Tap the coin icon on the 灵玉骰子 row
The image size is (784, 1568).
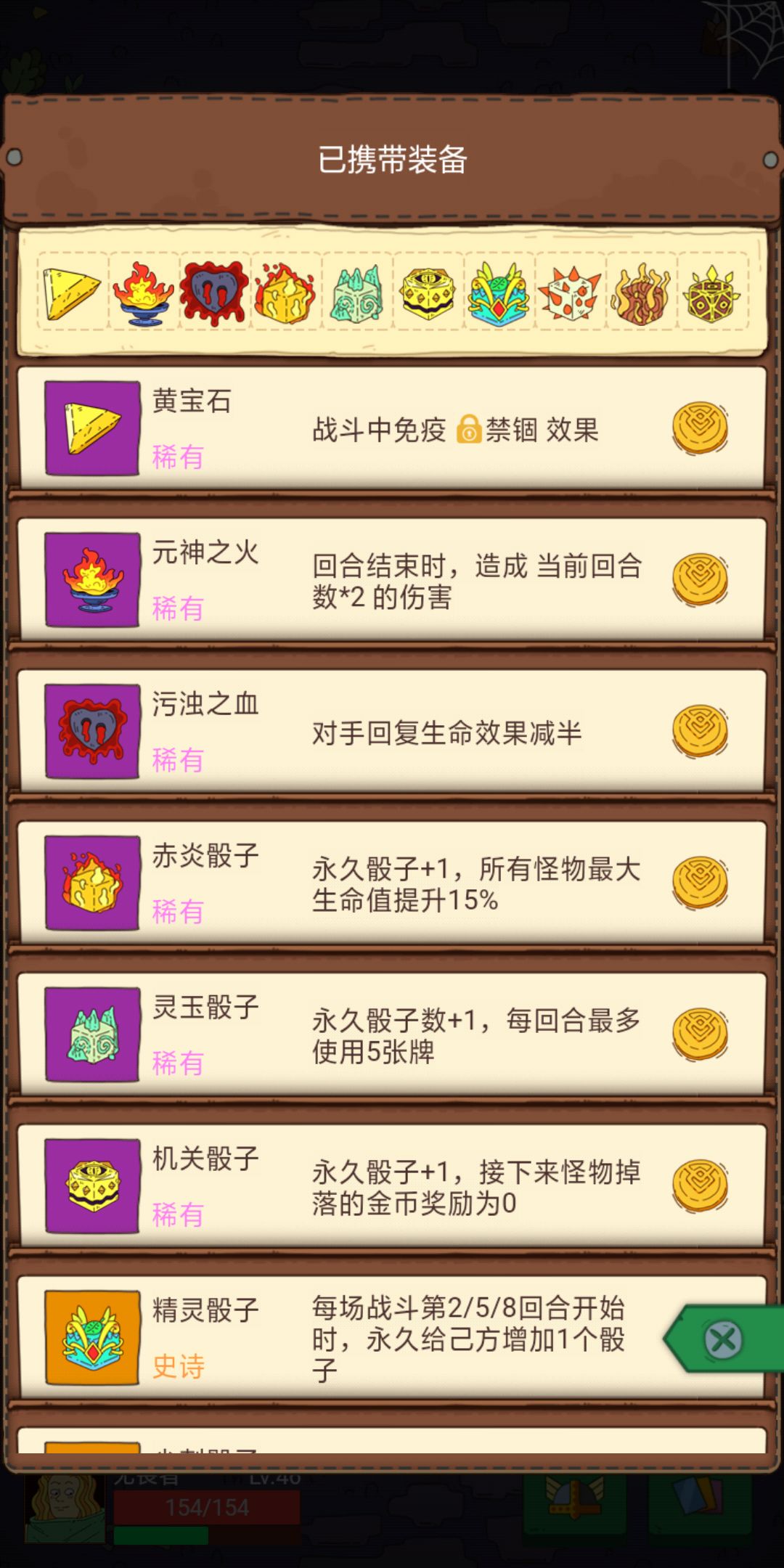(701, 1036)
